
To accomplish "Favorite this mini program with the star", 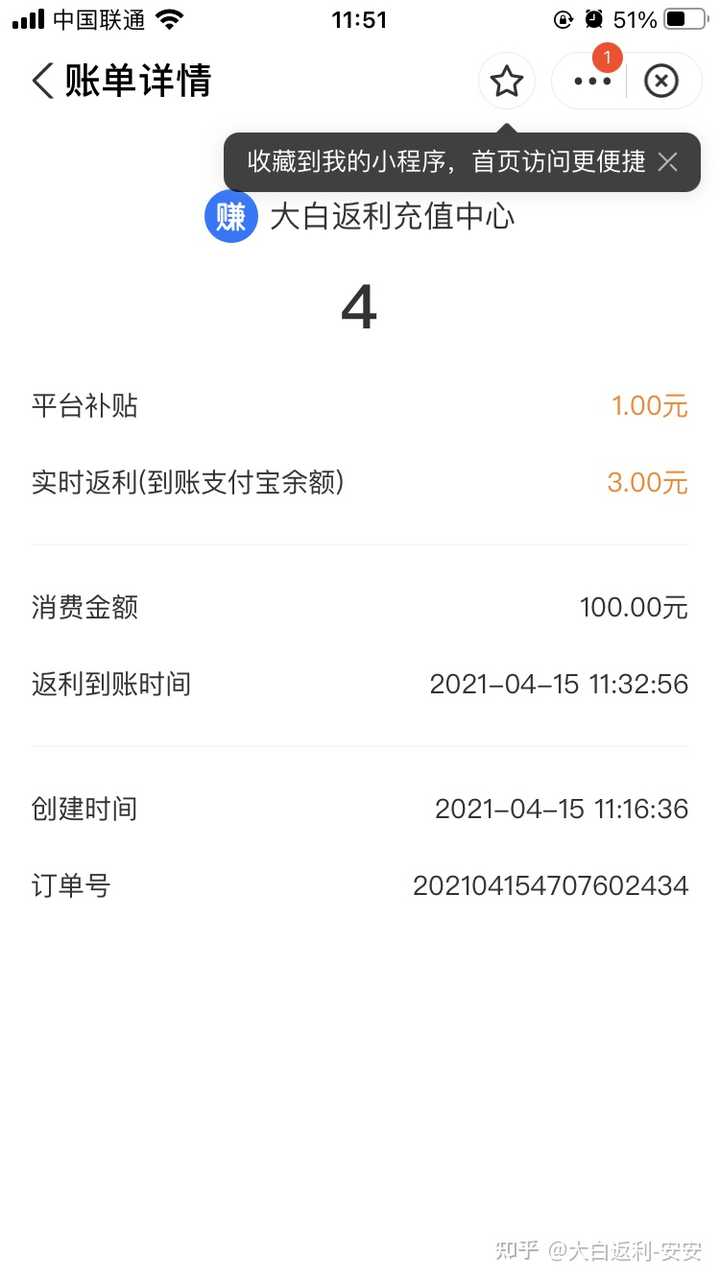I will pos(507,81).
